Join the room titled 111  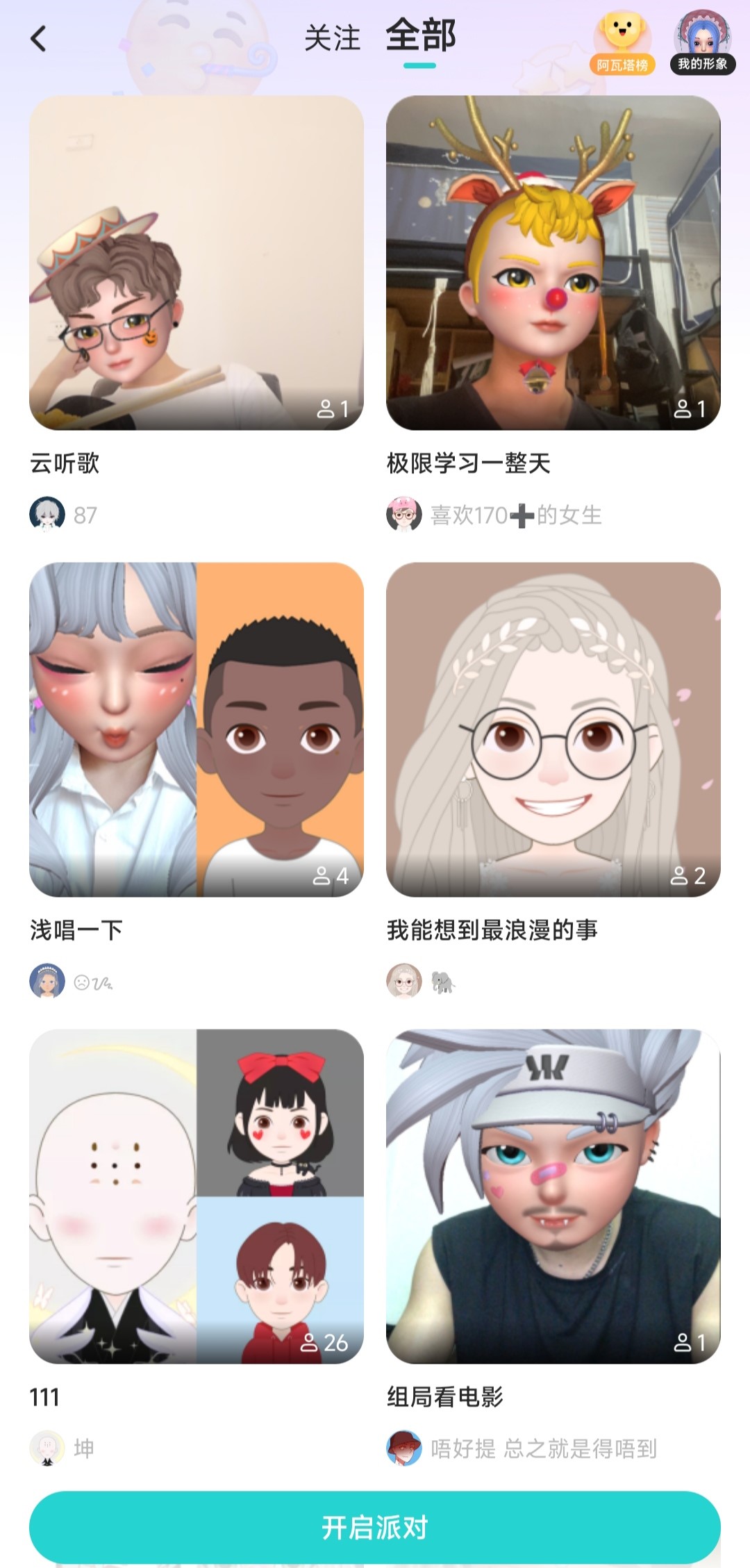(x=197, y=1196)
